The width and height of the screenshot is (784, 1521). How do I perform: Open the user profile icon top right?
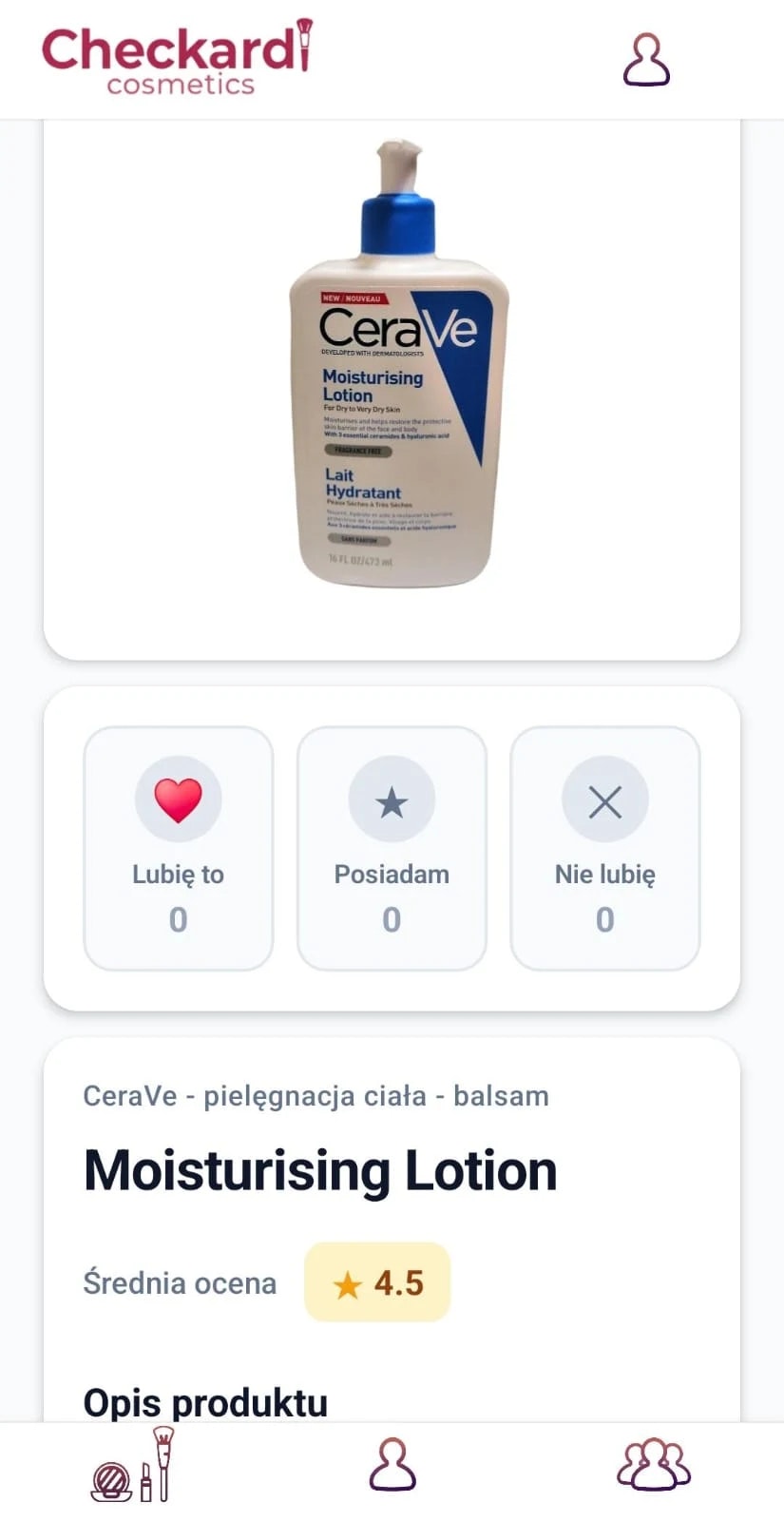coord(647,60)
